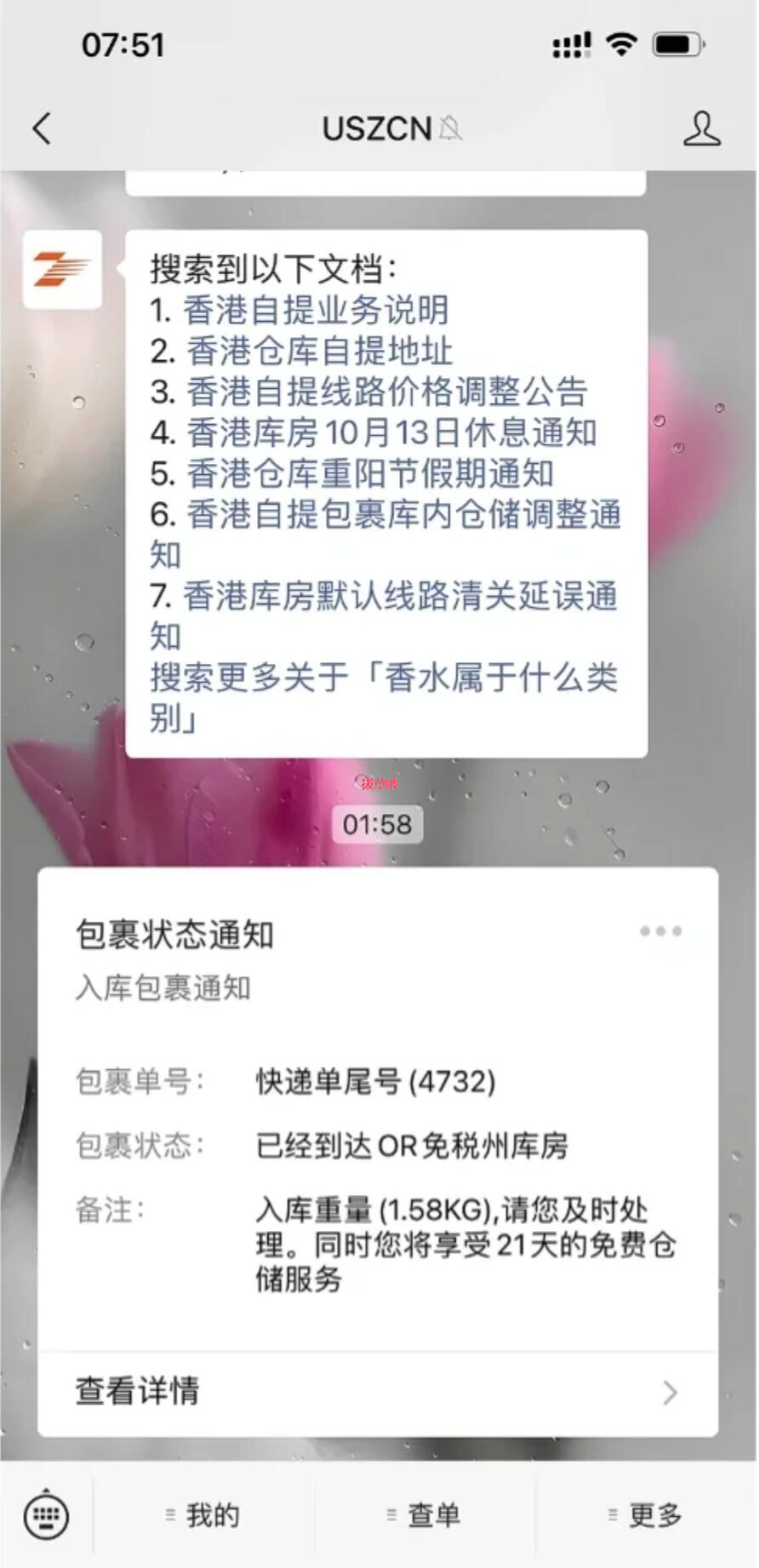Open the USZCN account profile icon
Viewport: 759px width, 1568px height.
(702, 129)
